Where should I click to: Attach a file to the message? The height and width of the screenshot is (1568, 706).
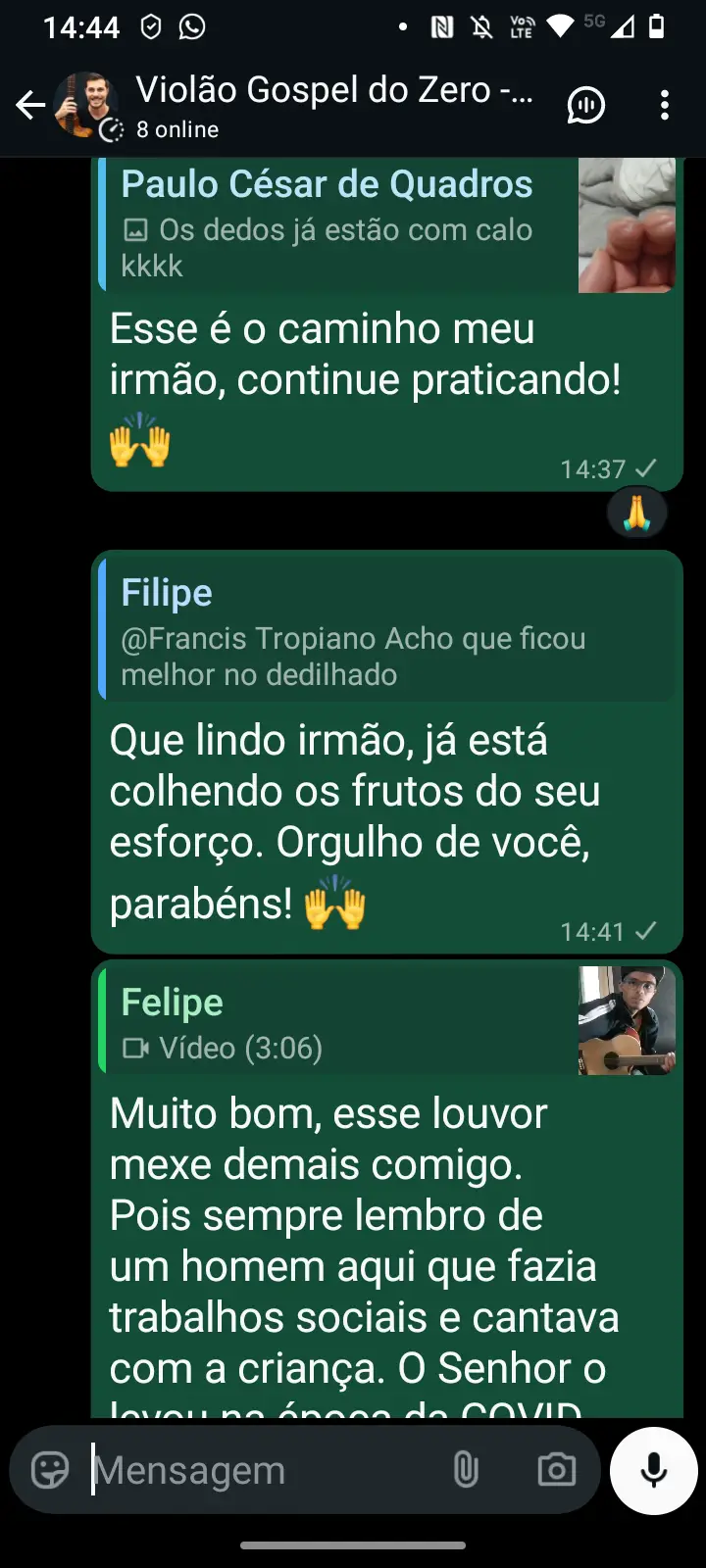tap(466, 1470)
